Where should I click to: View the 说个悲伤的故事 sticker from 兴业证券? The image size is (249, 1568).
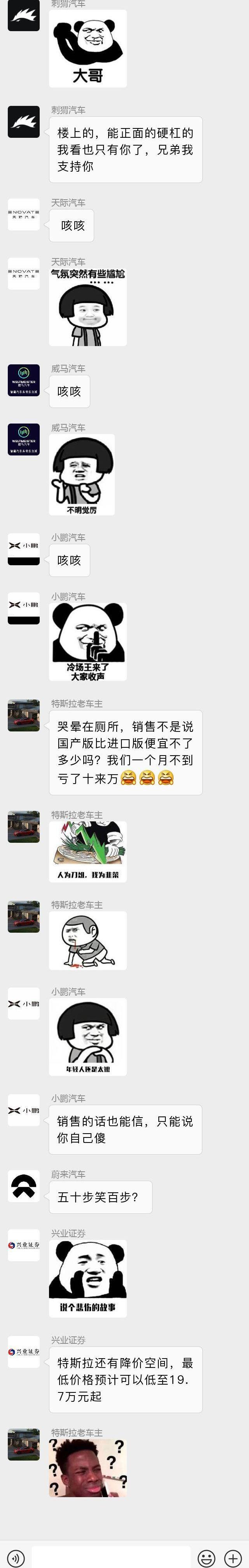pyautogui.click(x=88, y=1270)
